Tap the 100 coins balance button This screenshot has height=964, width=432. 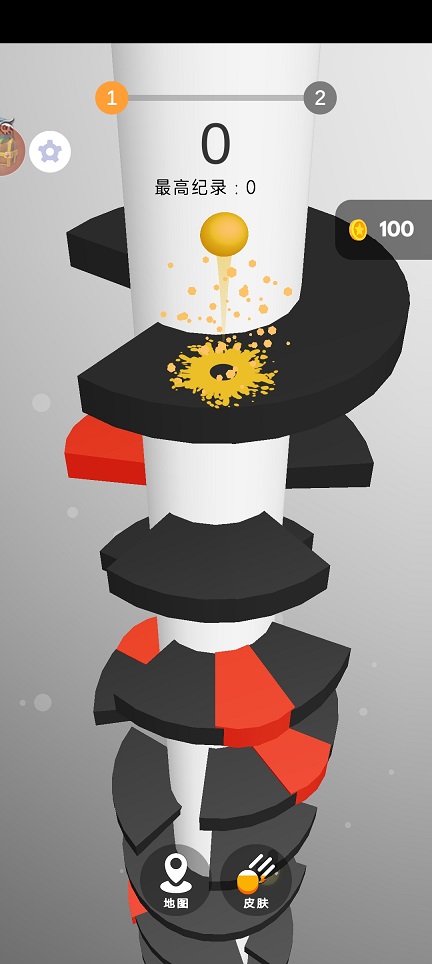[383, 229]
